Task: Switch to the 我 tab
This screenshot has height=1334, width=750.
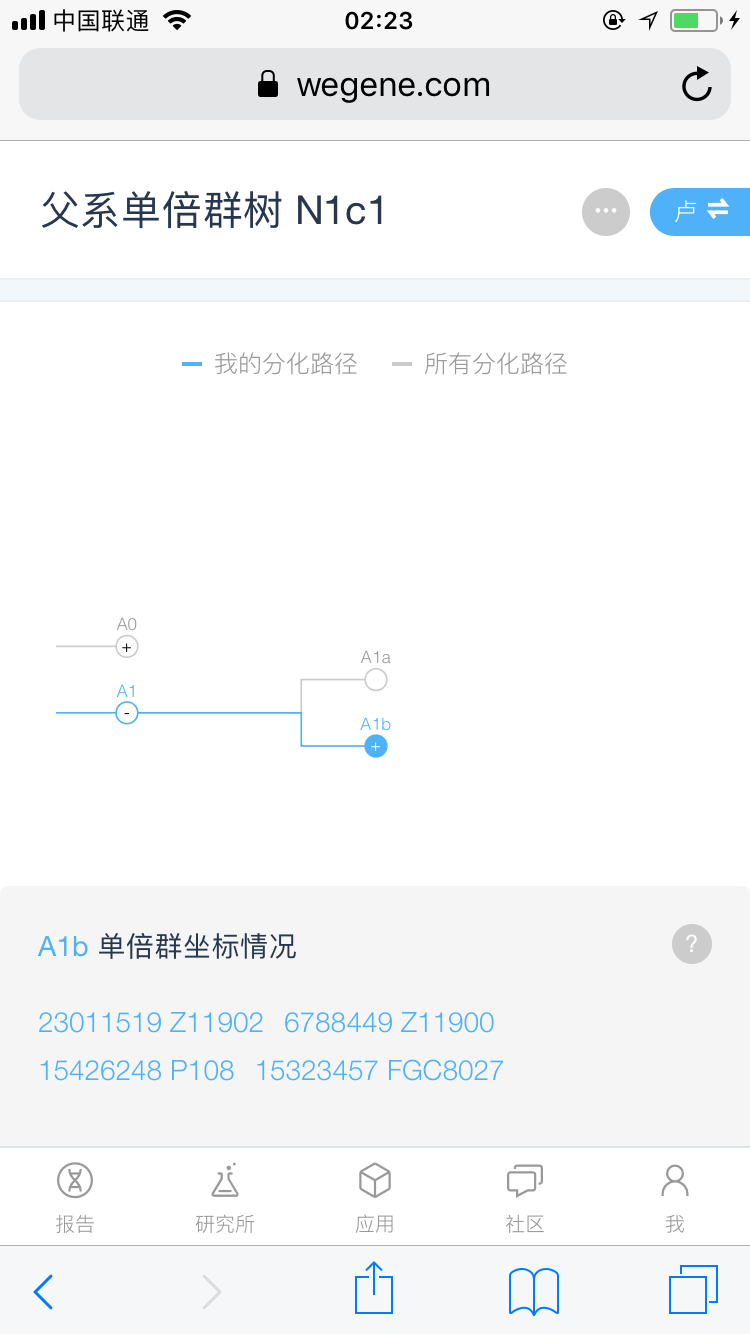Action: click(675, 1197)
